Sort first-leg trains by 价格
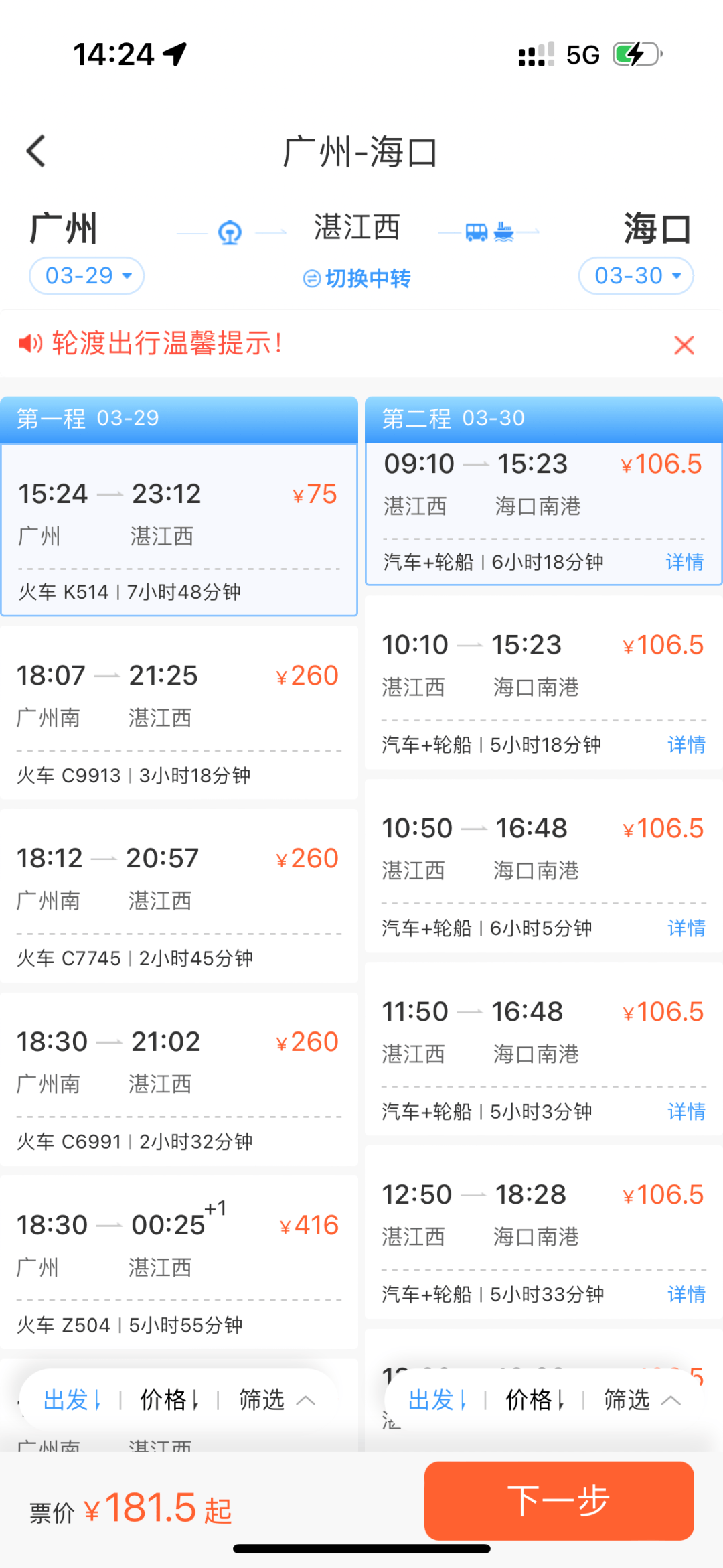This screenshot has height=1568, width=723. click(169, 1400)
